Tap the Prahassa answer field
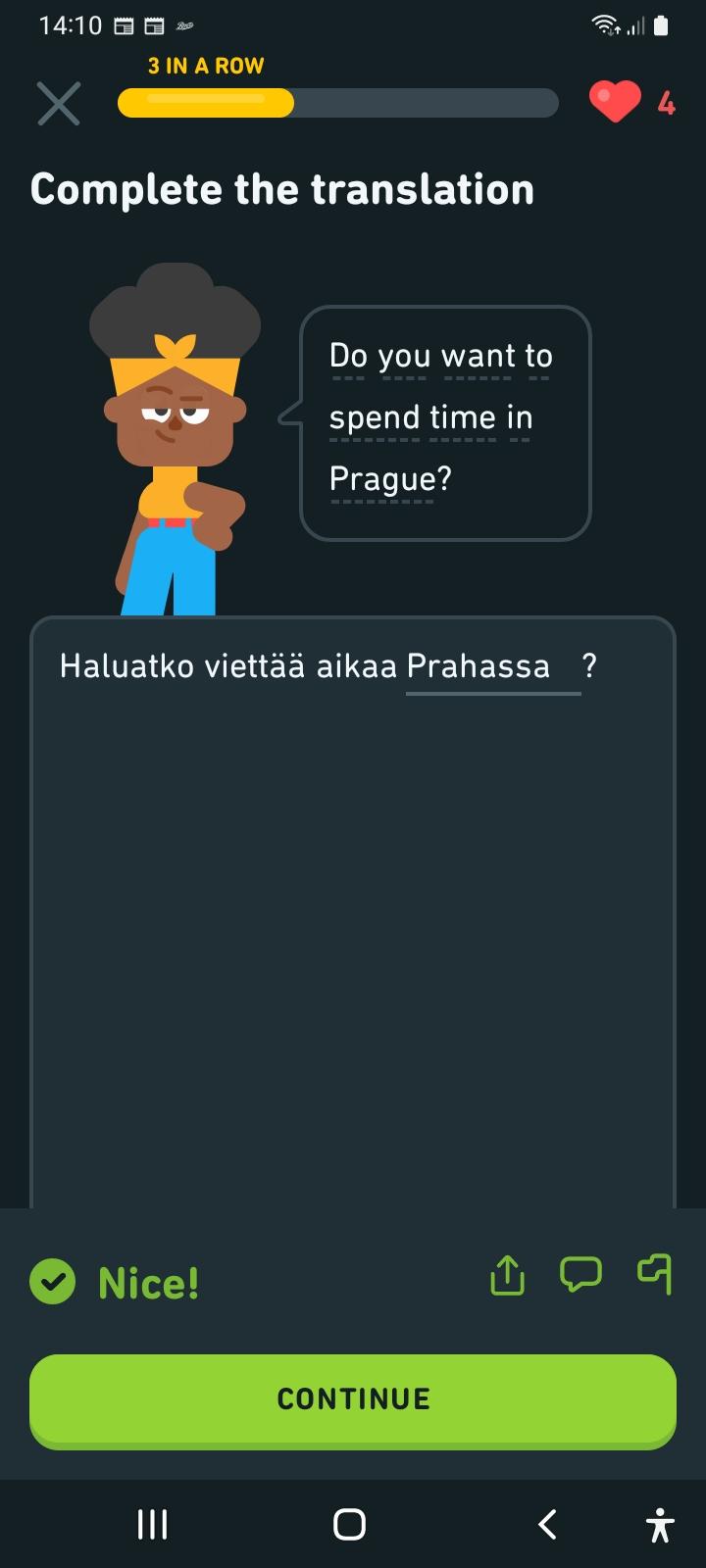The width and height of the screenshot is (706, 1568). coord(493,667)
